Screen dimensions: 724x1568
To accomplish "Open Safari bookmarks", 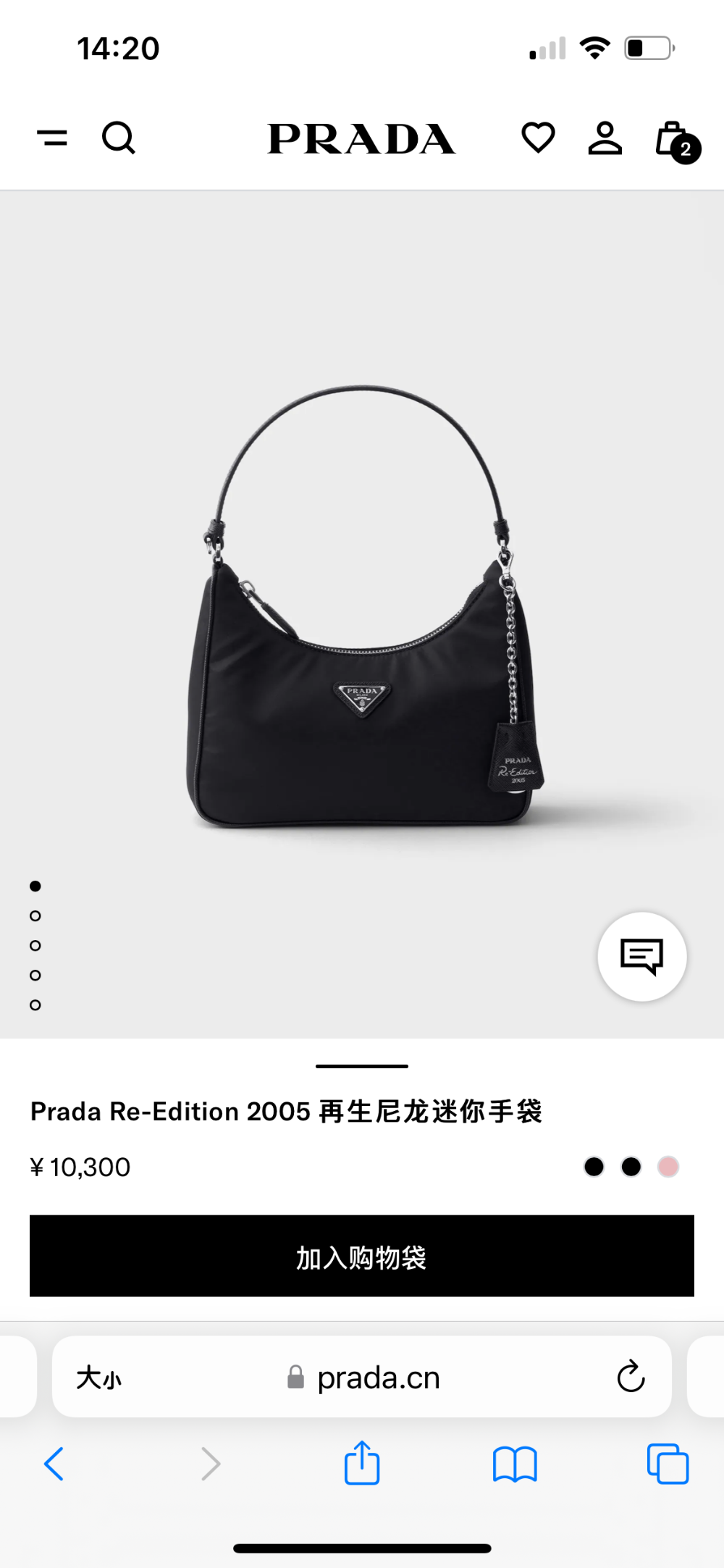I will pyautogui.click(x=515, y=1464).
